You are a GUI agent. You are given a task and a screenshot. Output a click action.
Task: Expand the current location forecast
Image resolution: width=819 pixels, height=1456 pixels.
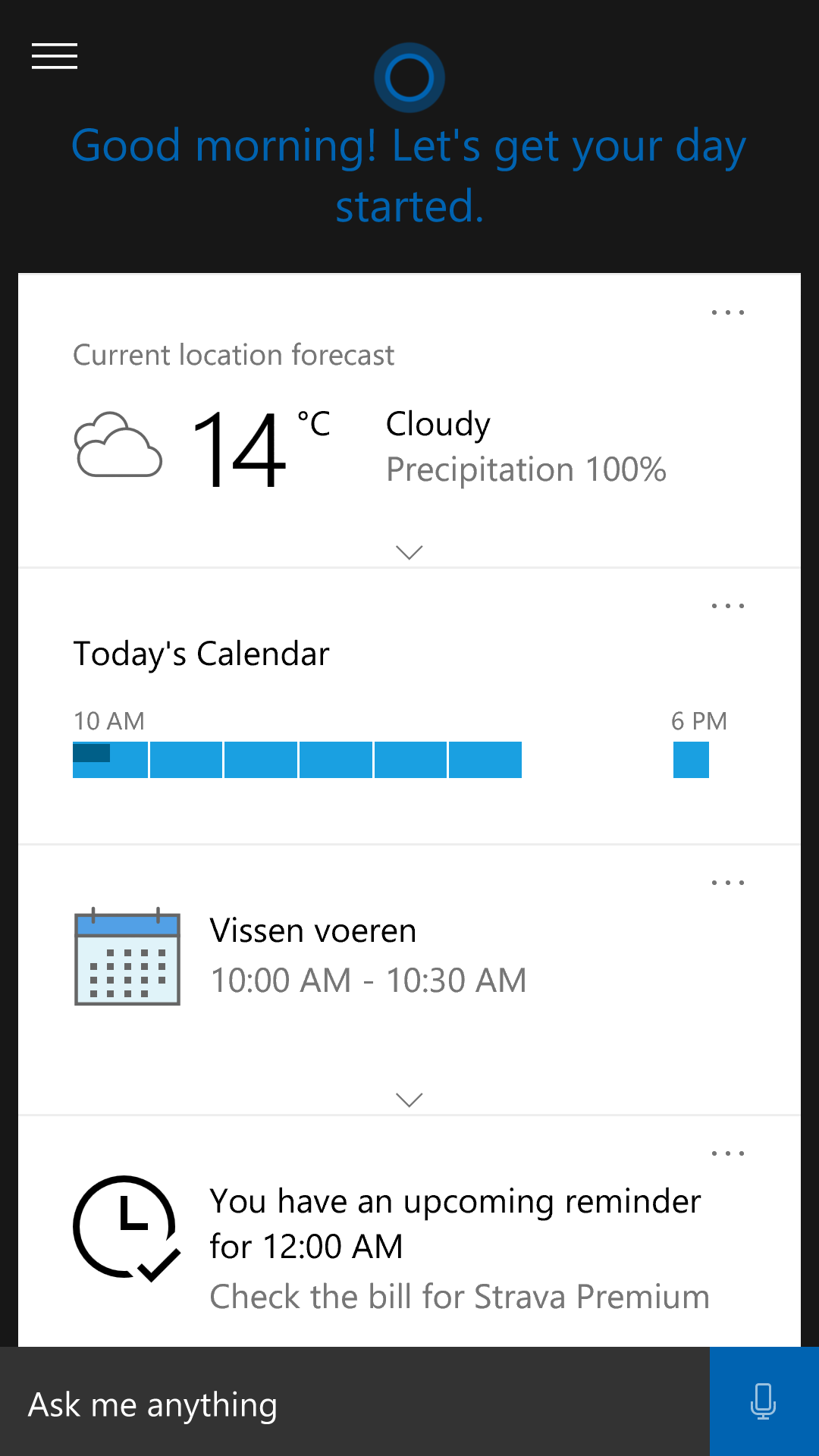pyautogui.click(x=409, y=552)
